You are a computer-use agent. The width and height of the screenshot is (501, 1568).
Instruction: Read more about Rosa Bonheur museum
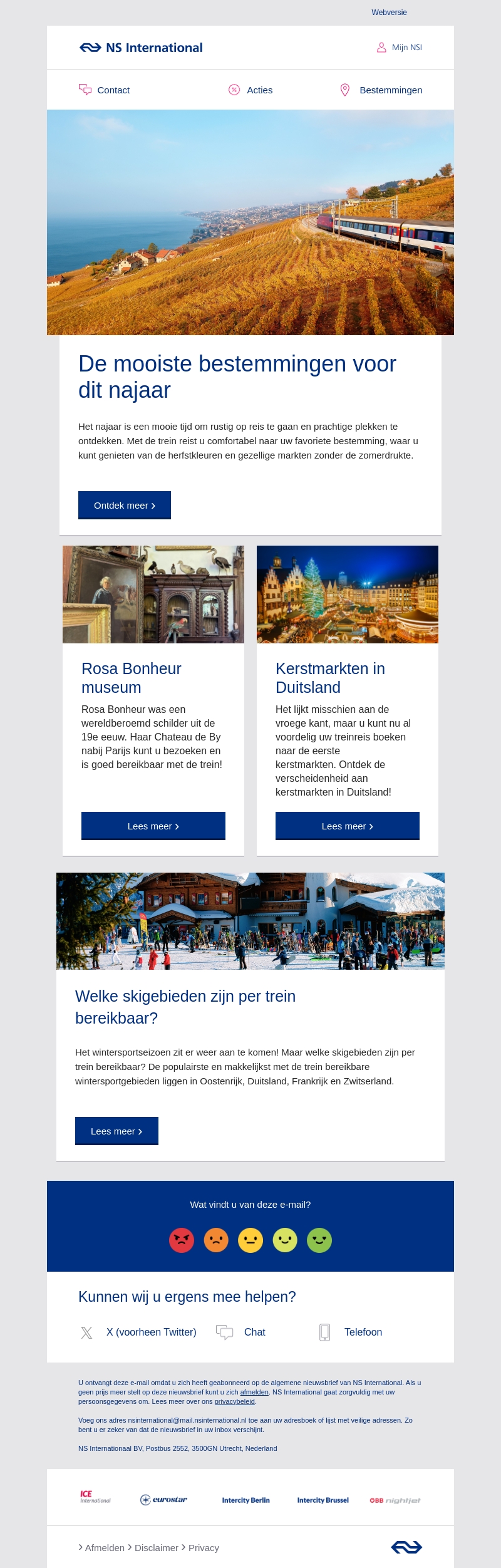(x=153, y=826)
